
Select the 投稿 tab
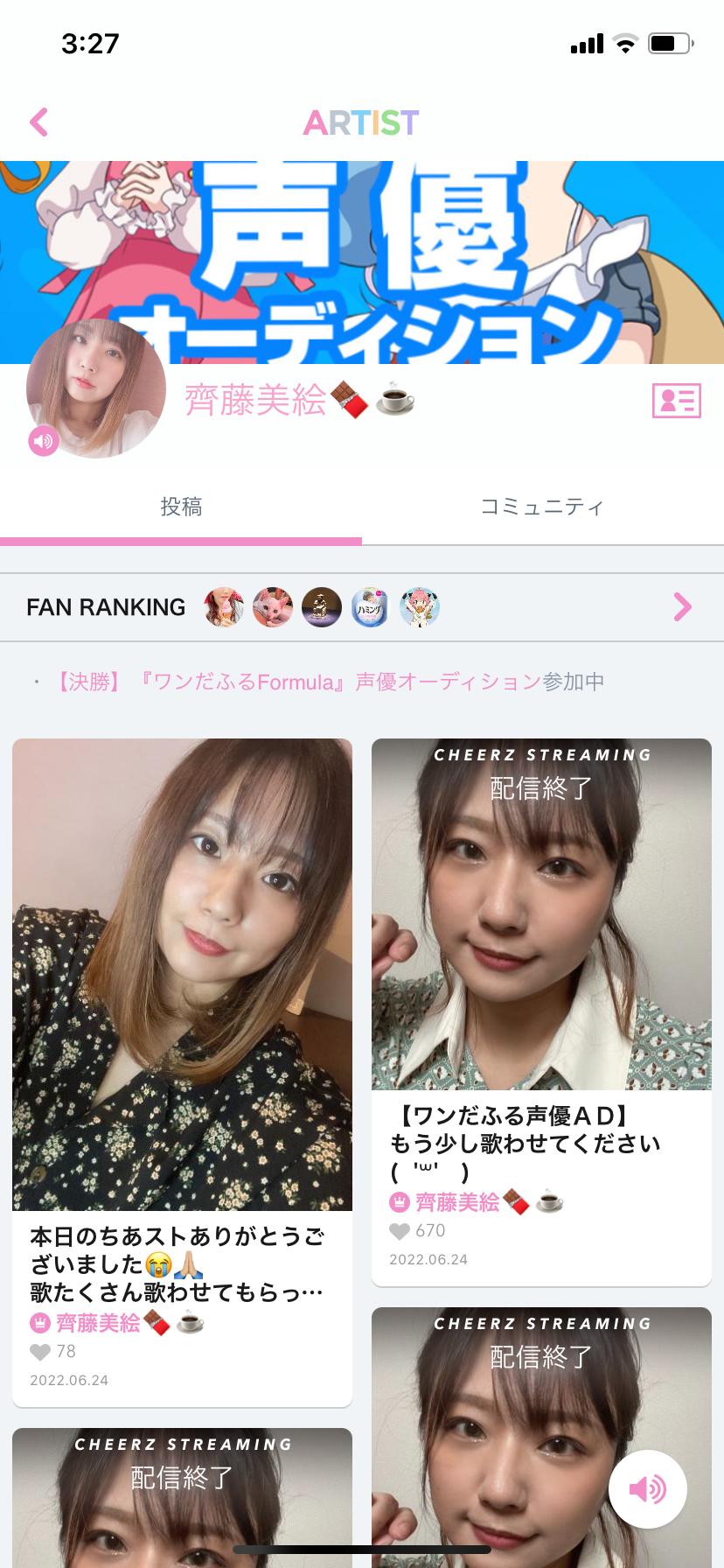click(181, 507)
